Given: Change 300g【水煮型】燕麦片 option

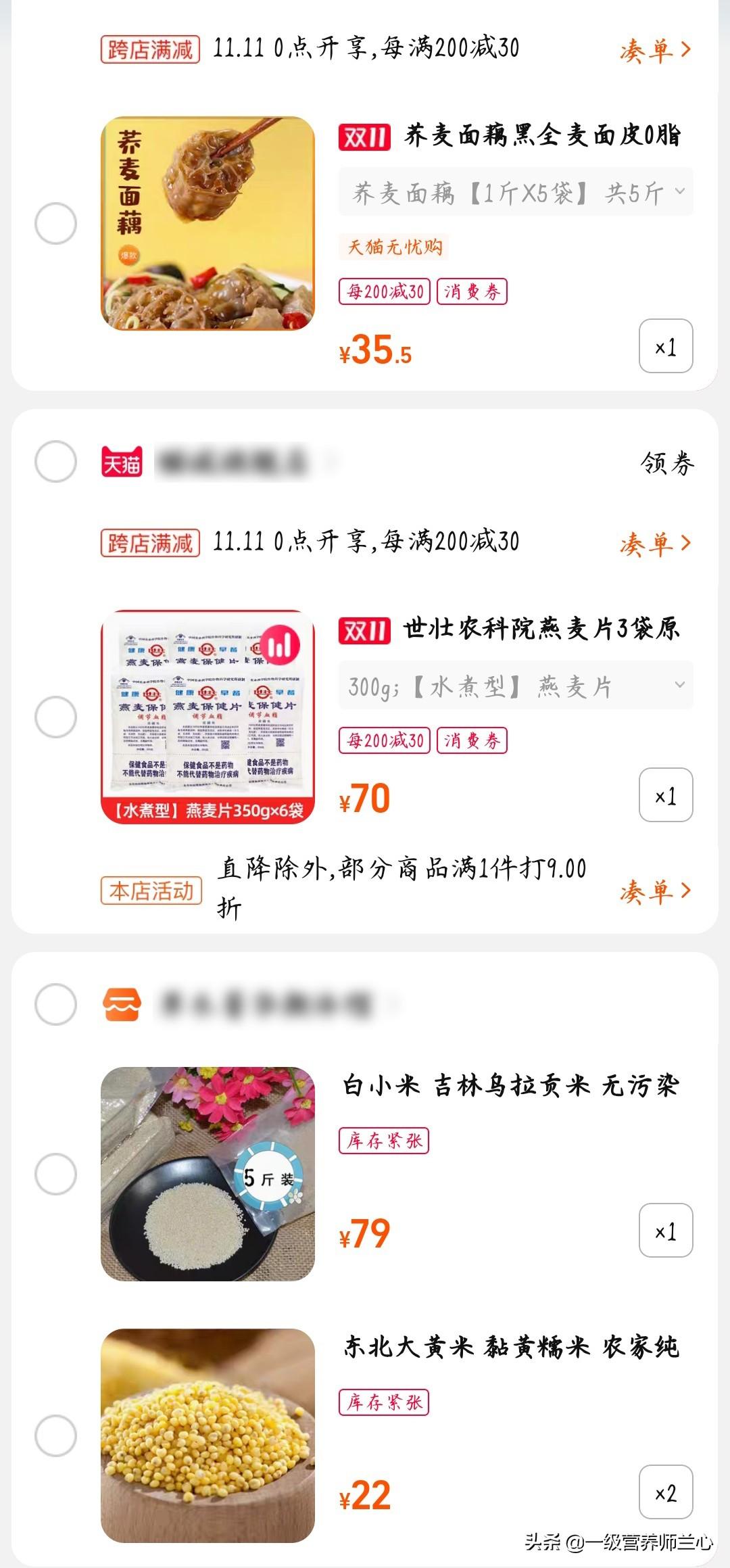Looking at the screenshot, I should pyautogui.click(x=515, y=686).
